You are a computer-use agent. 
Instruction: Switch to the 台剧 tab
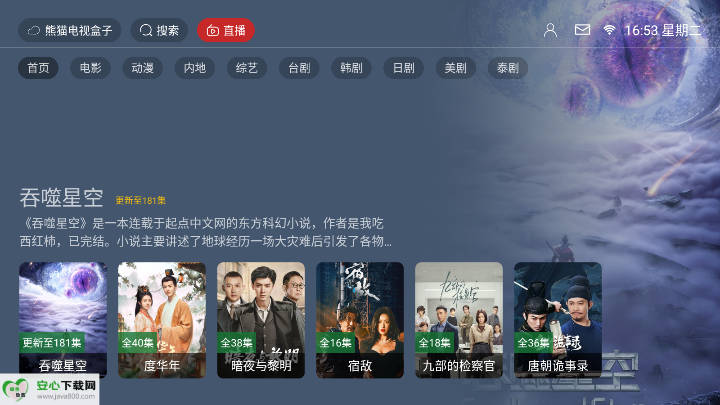pos(298,68)
